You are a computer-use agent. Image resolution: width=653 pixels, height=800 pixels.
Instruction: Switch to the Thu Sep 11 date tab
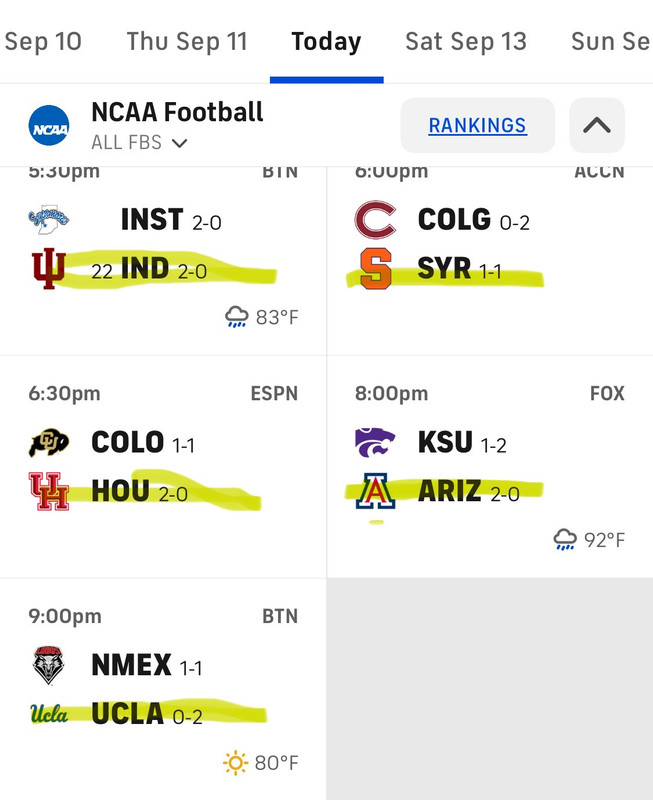(186, 42)
